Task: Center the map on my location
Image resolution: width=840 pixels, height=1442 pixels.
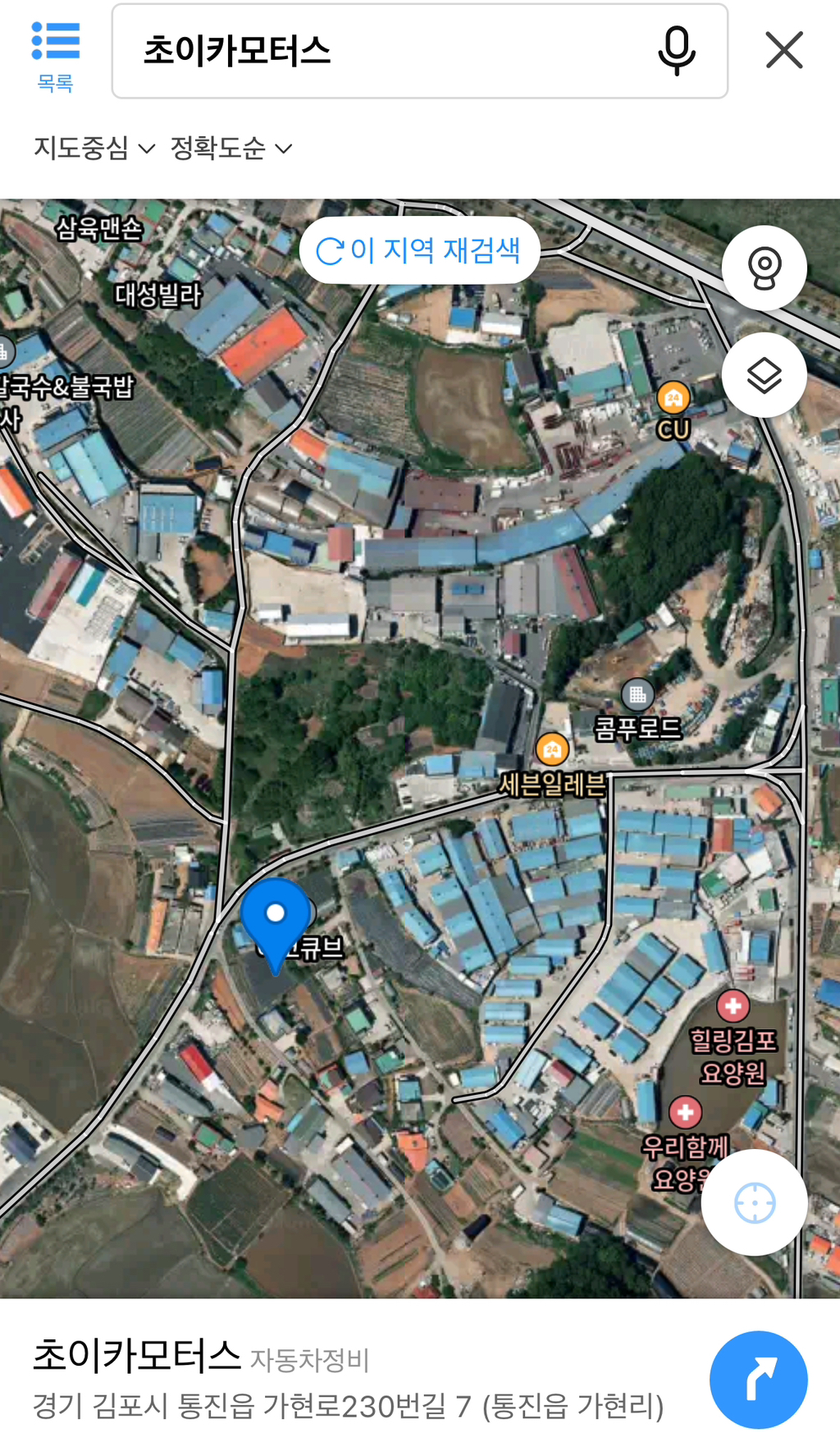Action: pyautogui.click(x=755, y=1203)
